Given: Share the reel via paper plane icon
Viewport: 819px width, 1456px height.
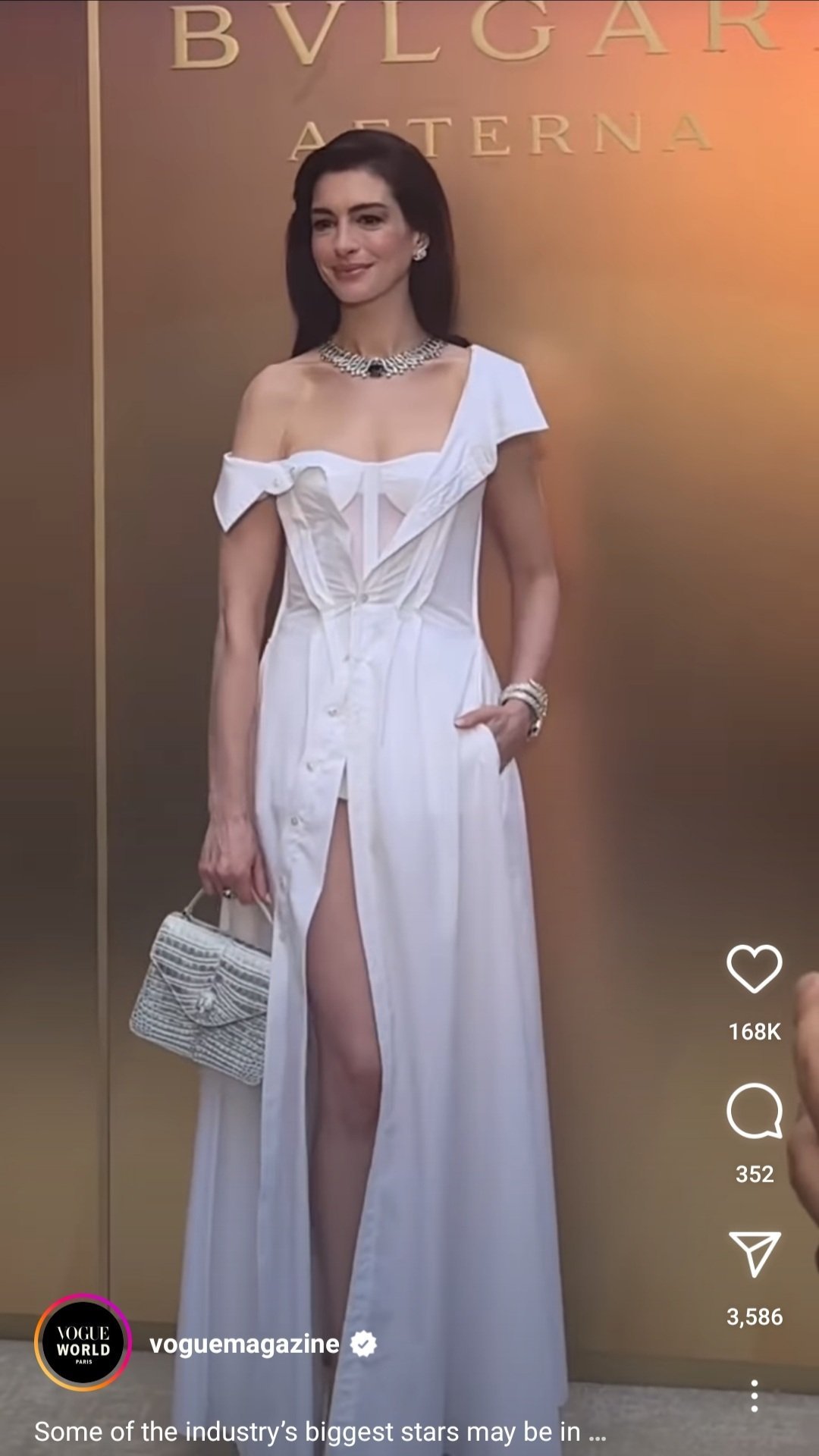Looking at the screenshot, I should (x=755, y=1254).
